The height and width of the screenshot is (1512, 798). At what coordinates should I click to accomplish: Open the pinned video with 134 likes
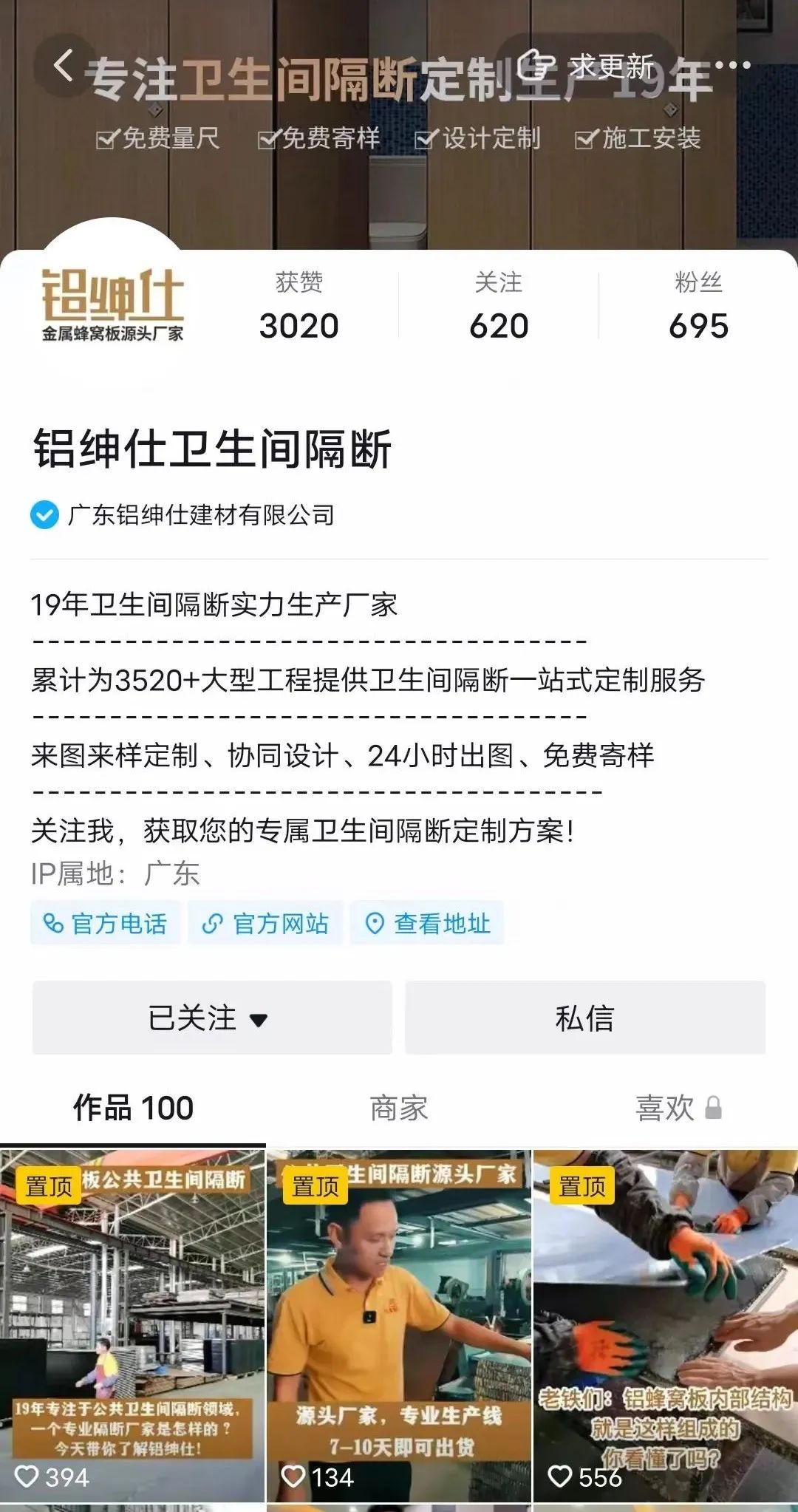[x=398, y=1323]
